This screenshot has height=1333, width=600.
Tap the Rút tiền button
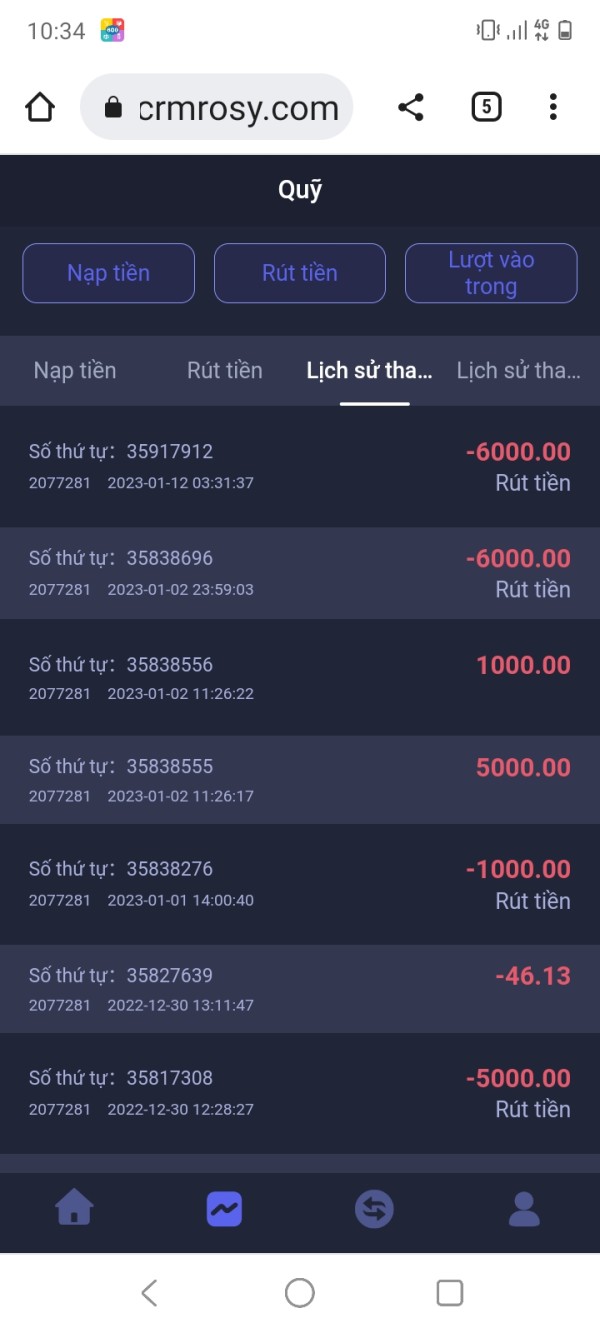tap(300, 273)
